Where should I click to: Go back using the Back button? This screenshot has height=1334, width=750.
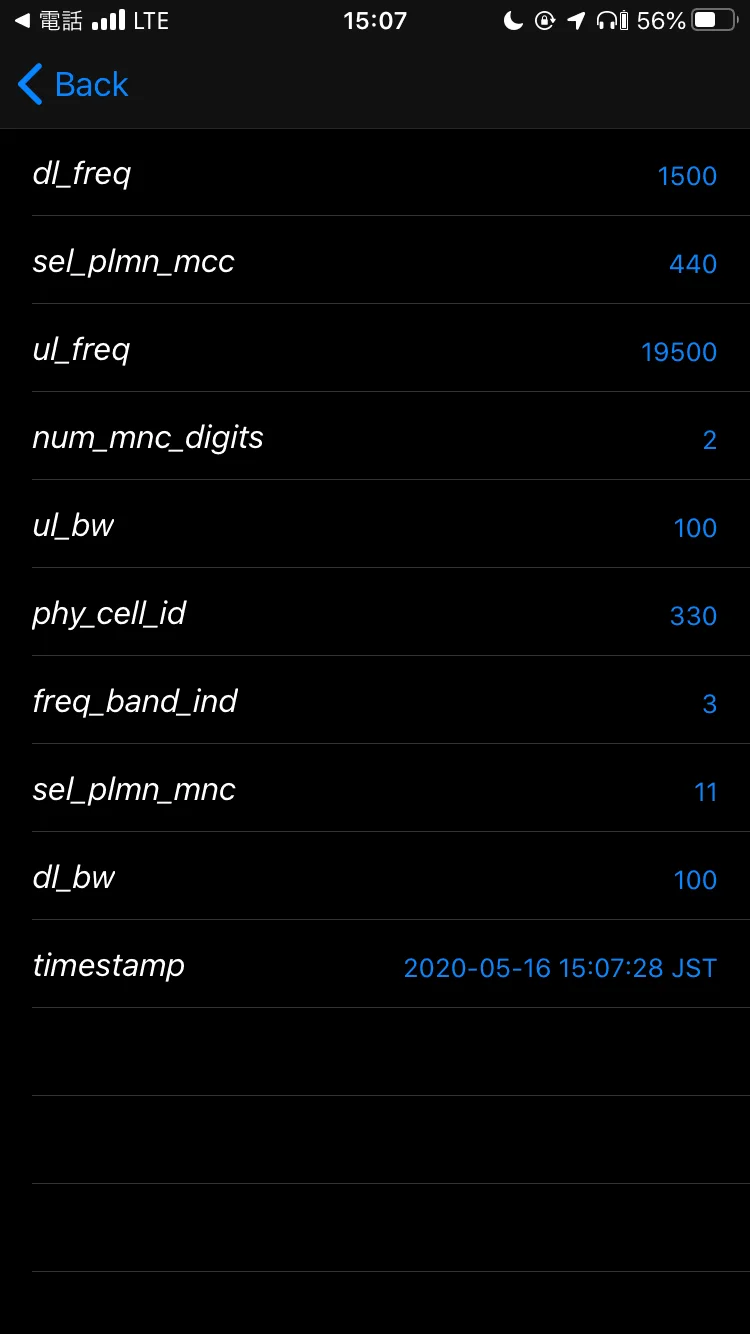73,85
